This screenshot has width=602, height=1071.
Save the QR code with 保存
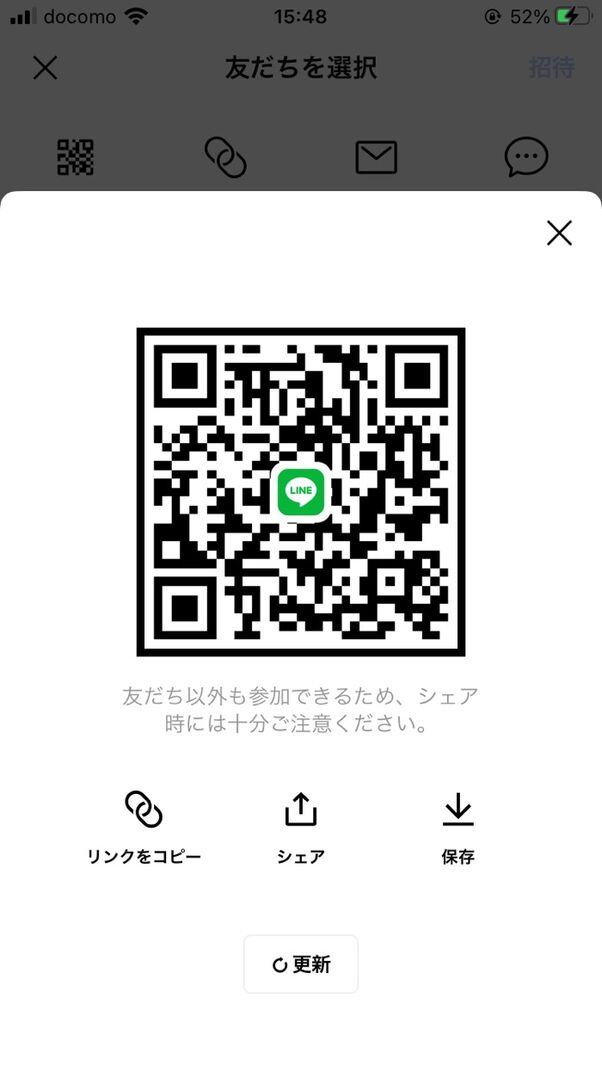tap(457, 826)
